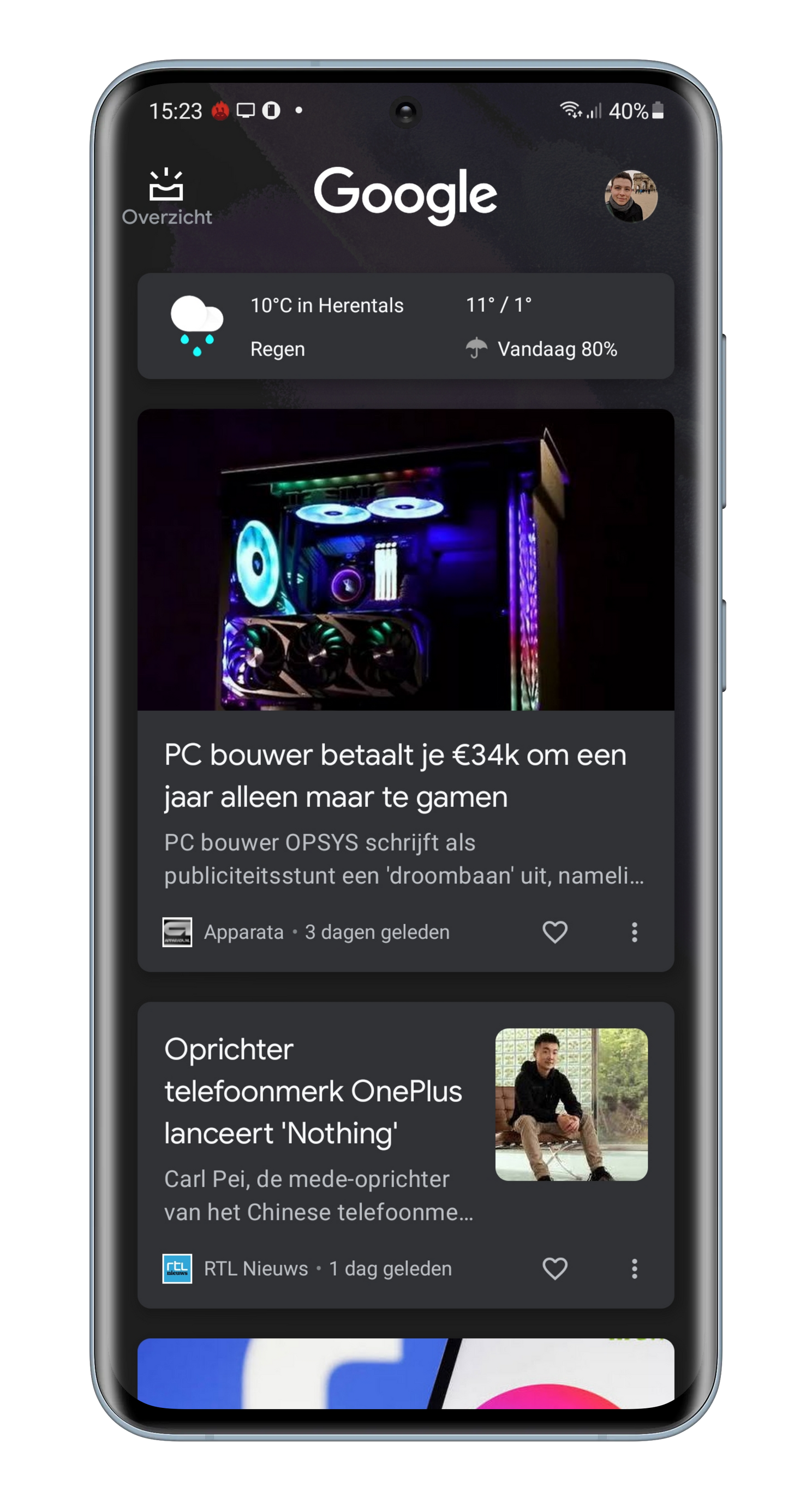Image resolution: width=812 pixels, height=1492 pixels.
Task: Open the PC bouwer €34k article
Action: [395, 775]
